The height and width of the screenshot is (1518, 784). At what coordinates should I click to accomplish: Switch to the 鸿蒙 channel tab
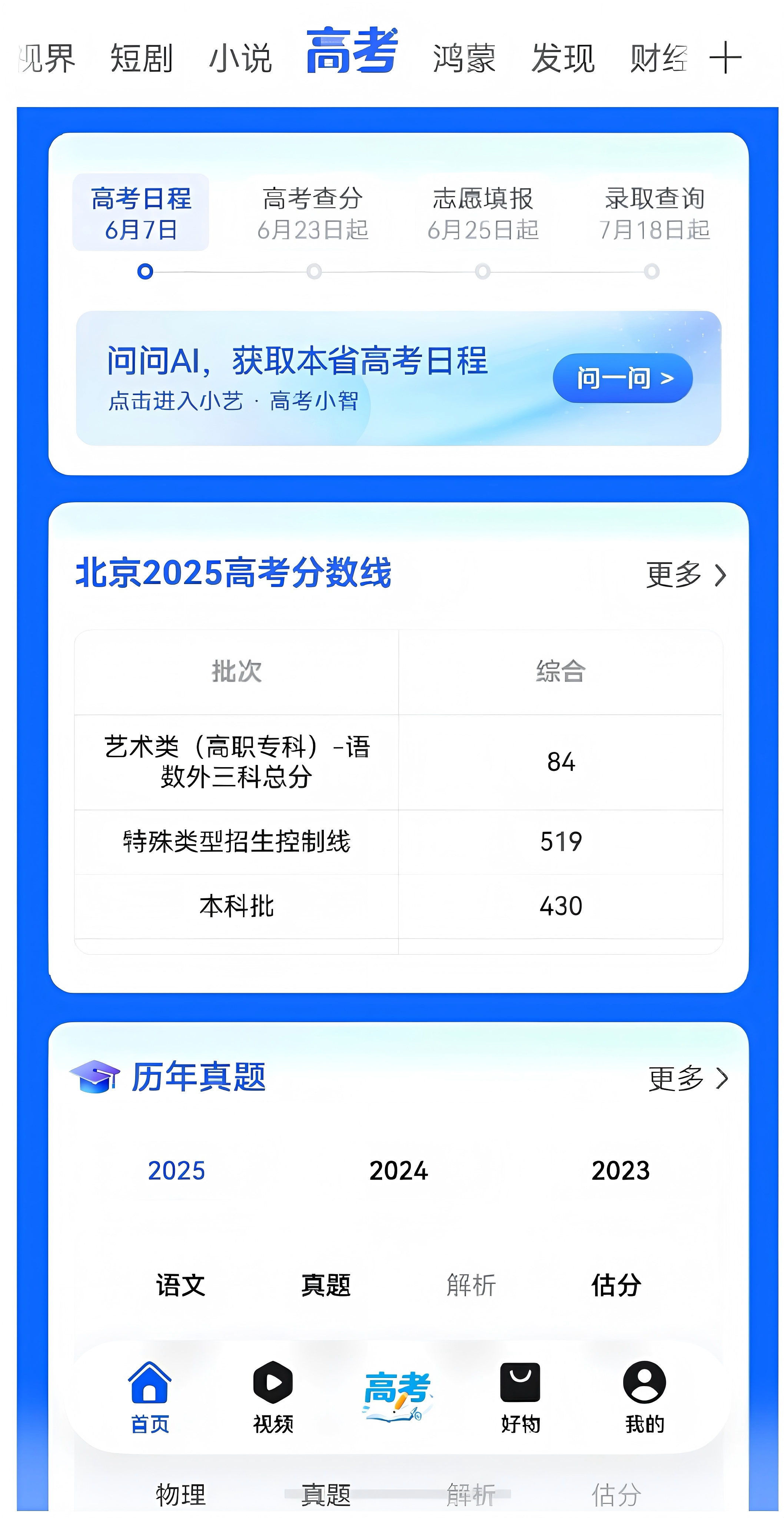coord(464,58)
